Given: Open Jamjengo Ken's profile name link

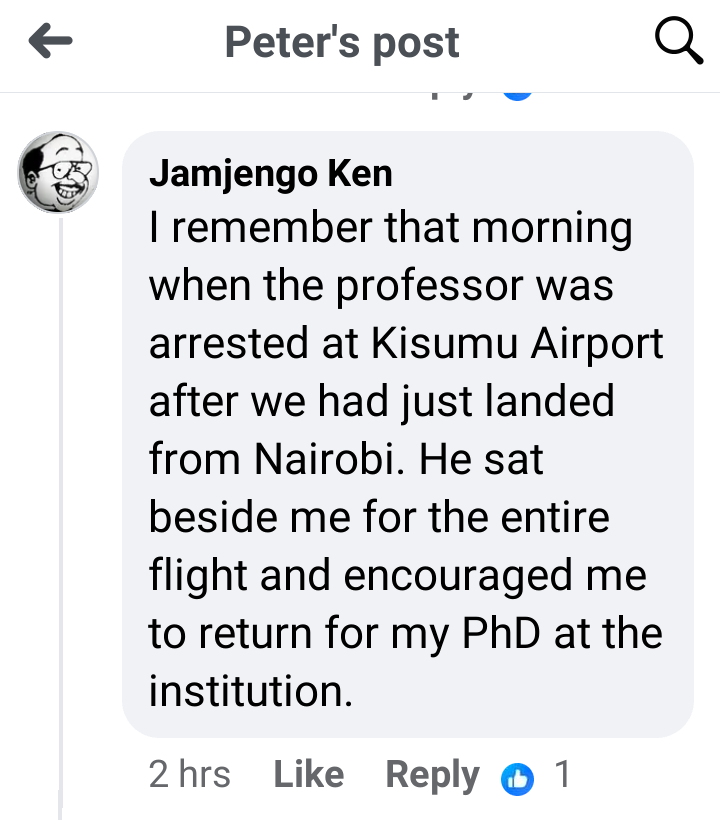Looking at the screenshot, I should coord(270,174).
